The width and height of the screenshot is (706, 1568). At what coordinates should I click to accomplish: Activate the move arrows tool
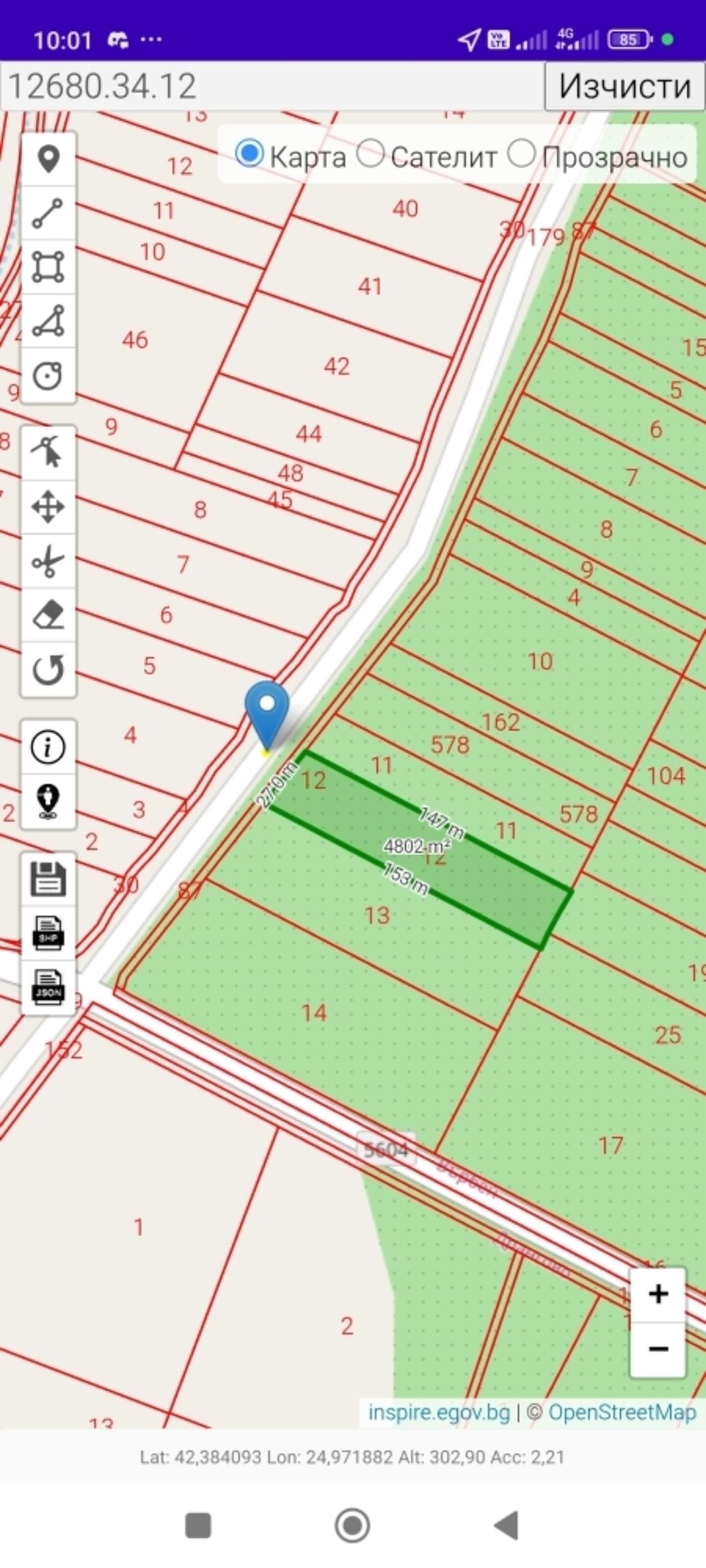coord(48,507)
